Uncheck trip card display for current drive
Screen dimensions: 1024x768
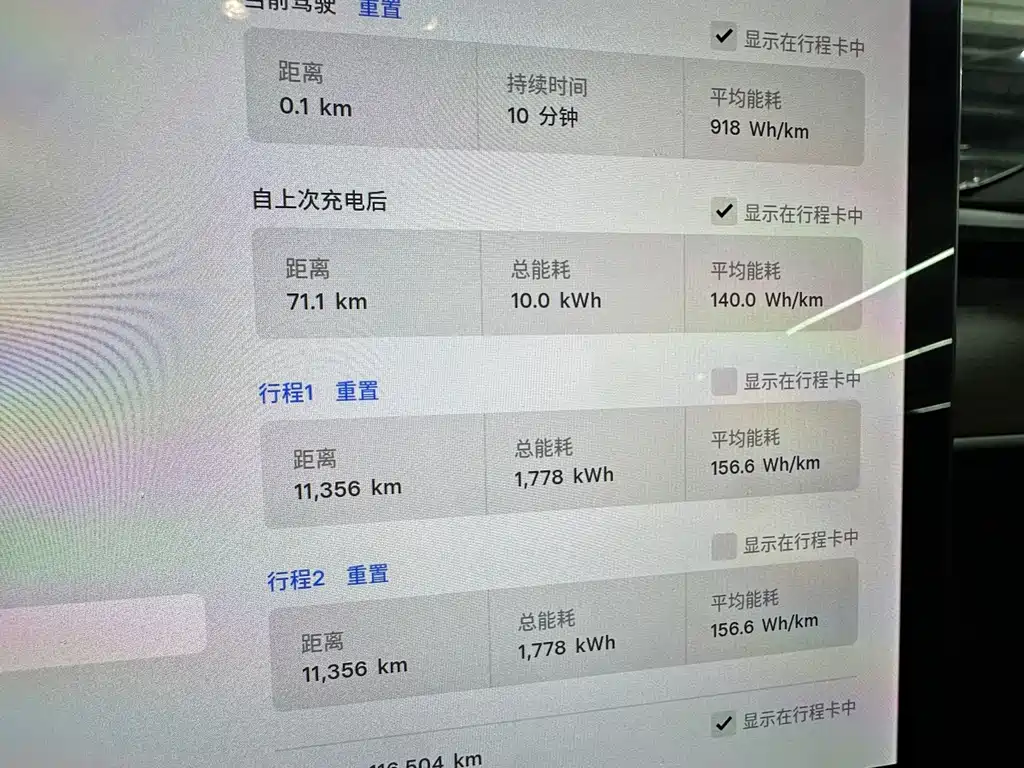click(x=724, y=39)
